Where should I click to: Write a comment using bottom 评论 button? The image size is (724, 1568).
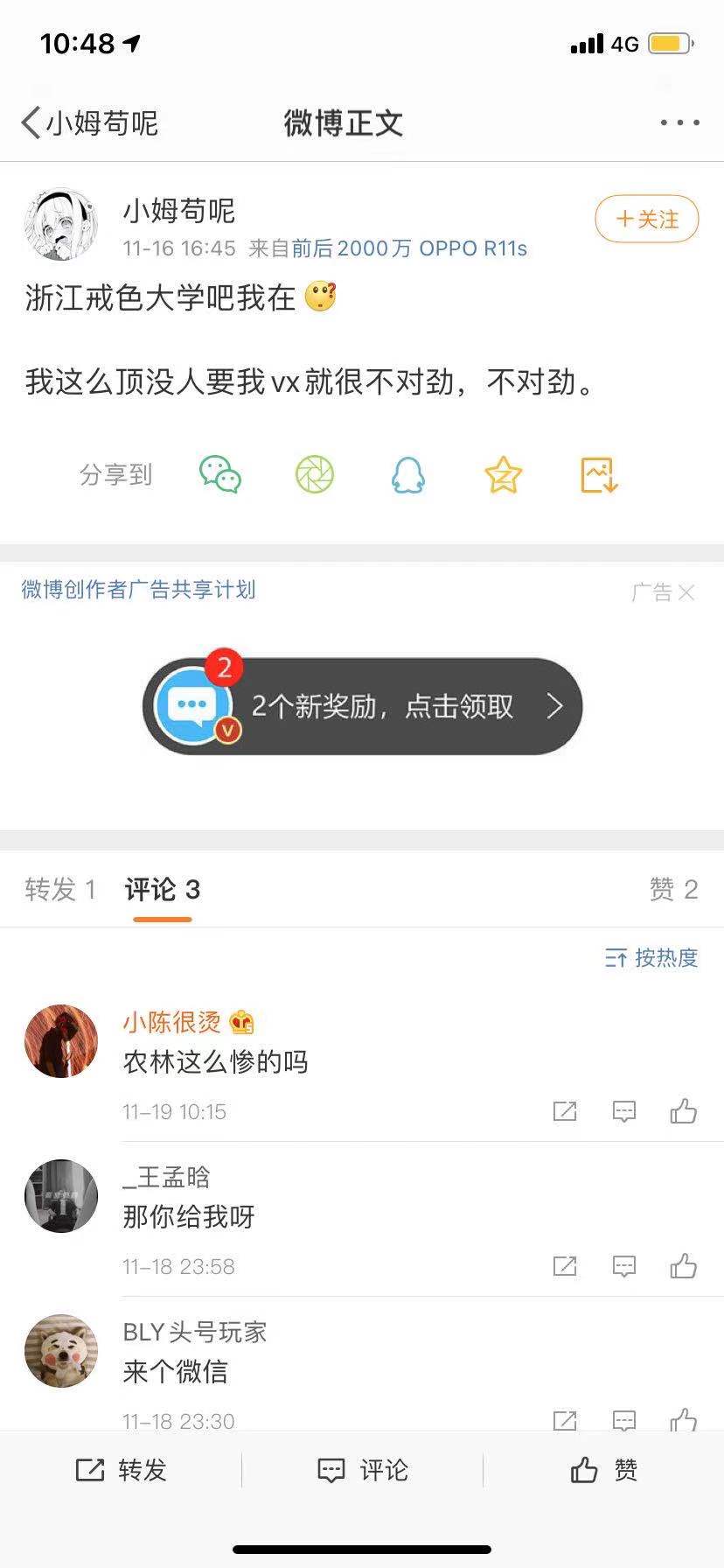tap(362, 1470)
